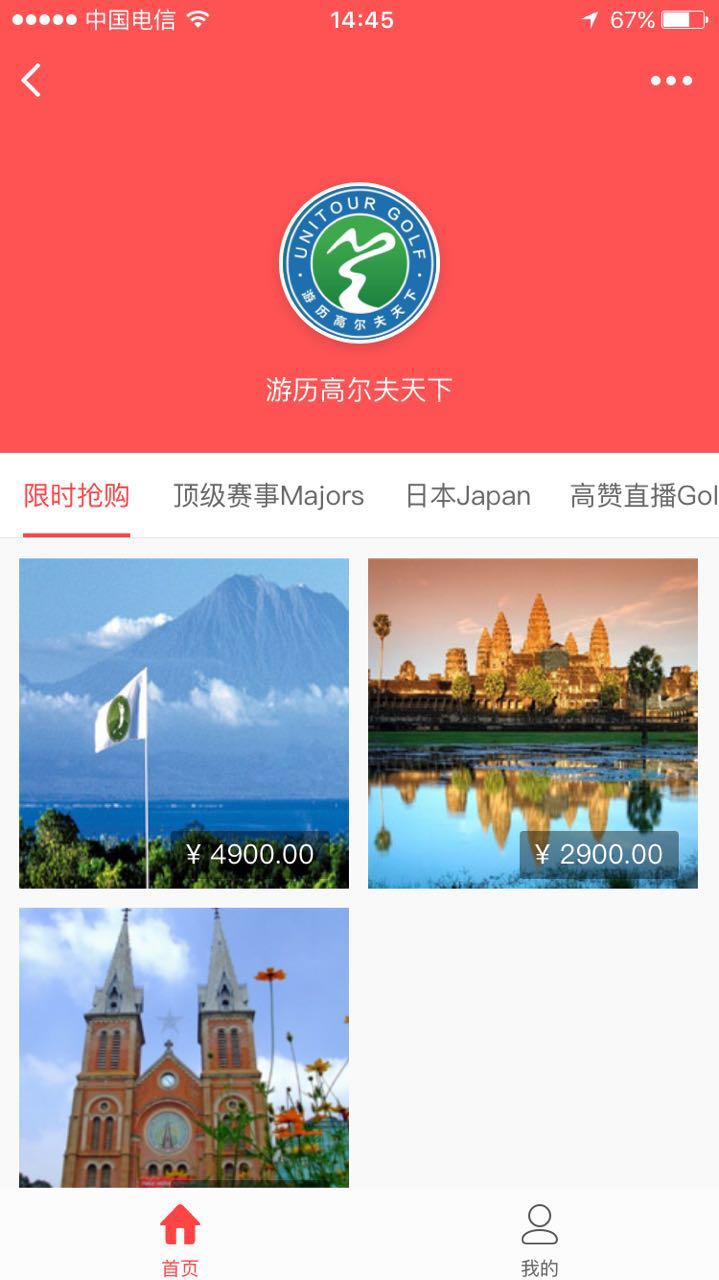Switch to the 顶级赛事Majors tab

coord(268,496)
